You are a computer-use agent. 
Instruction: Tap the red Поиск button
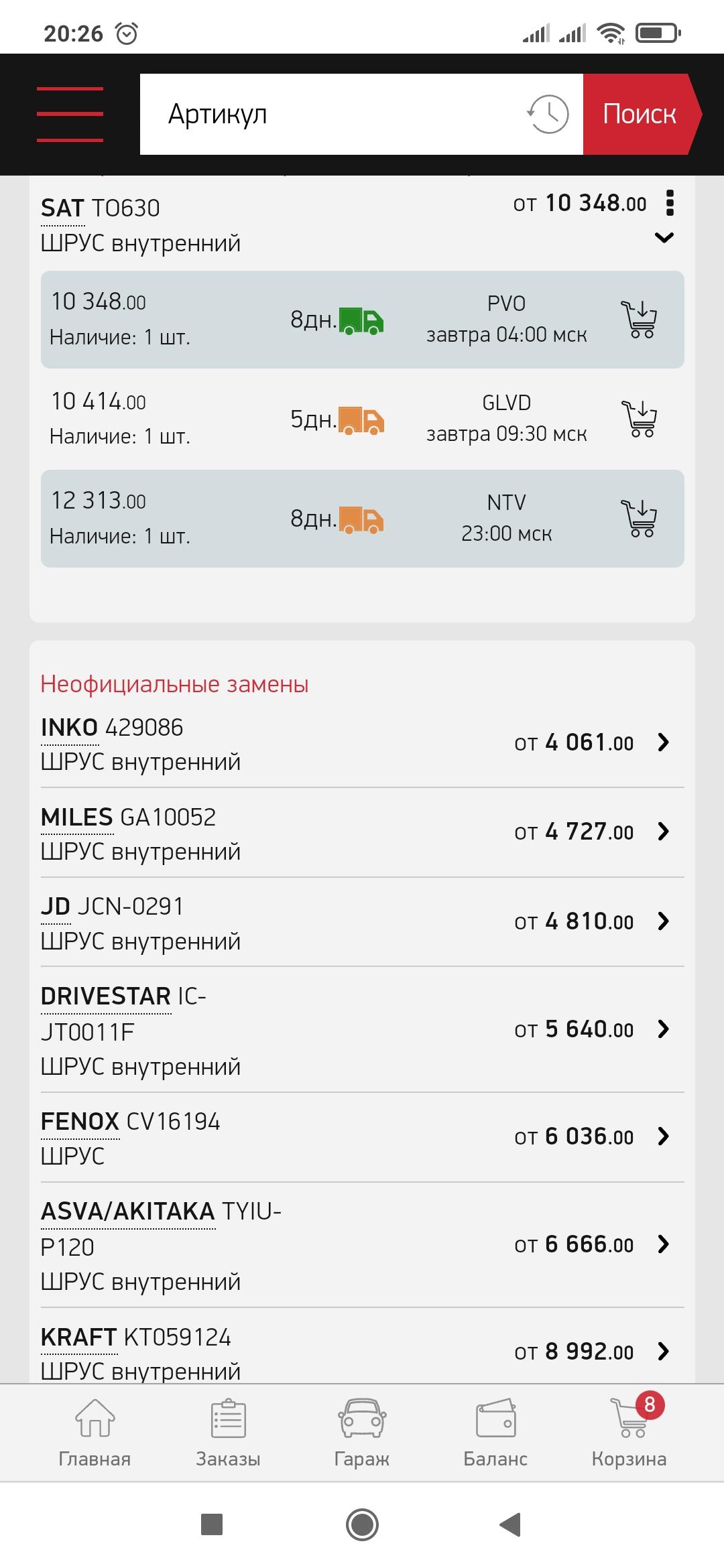pos(642,114)
